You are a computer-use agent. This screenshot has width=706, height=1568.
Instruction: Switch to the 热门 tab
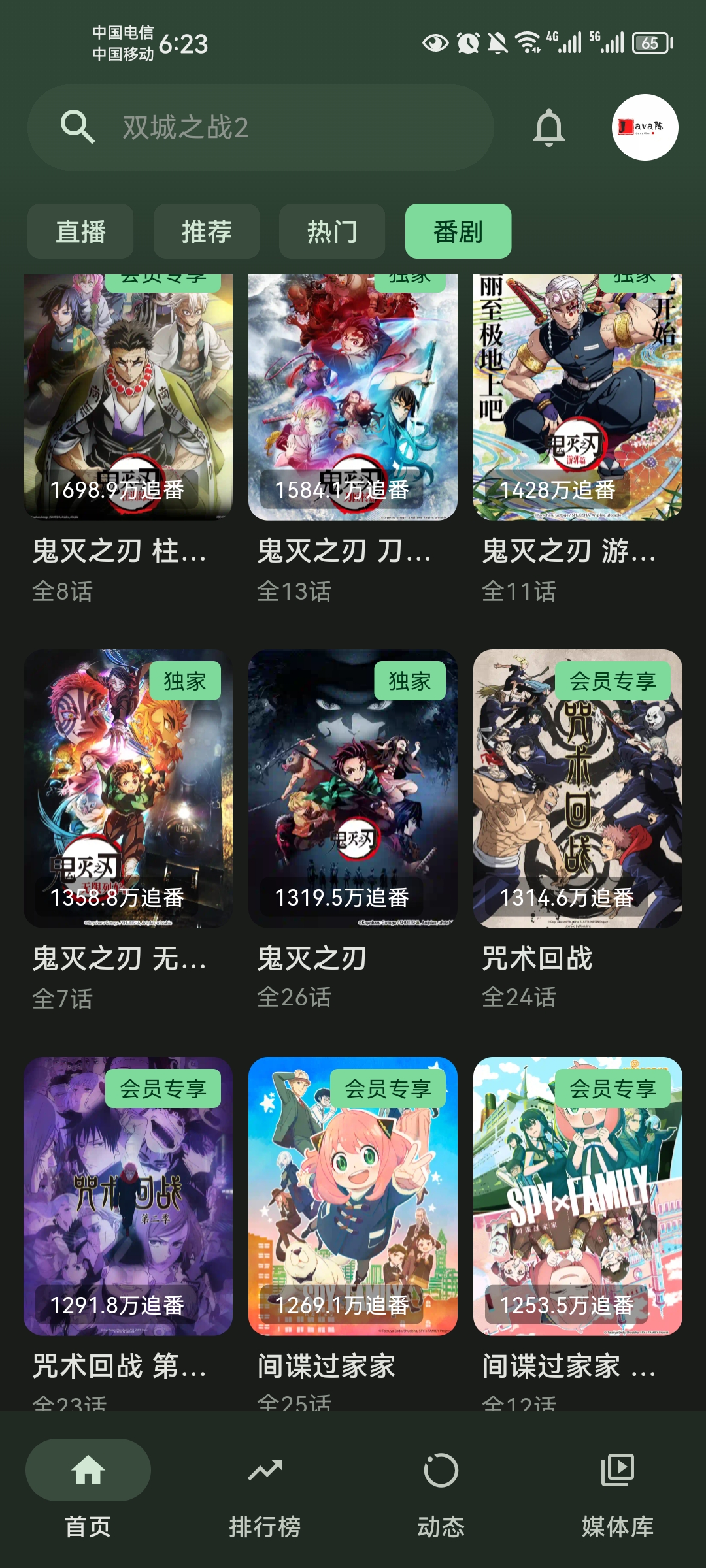tap(332, 231)
